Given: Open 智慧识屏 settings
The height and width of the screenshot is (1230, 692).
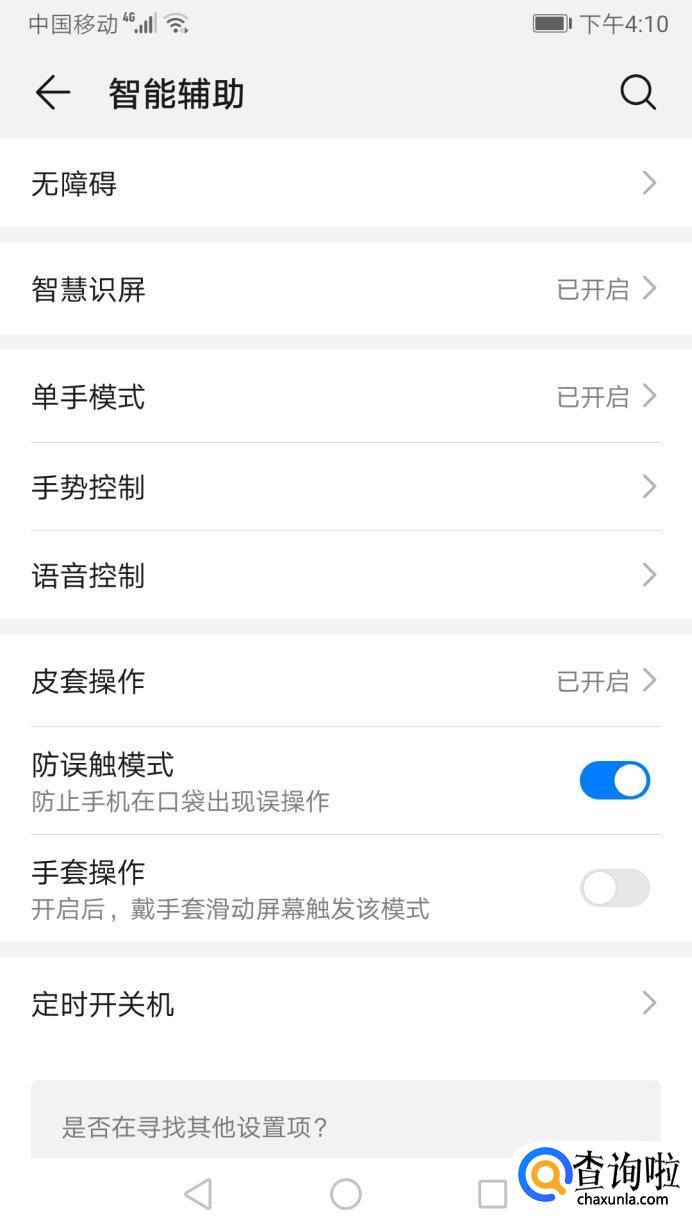Looking at the screenshot, I should pos(345,290).
